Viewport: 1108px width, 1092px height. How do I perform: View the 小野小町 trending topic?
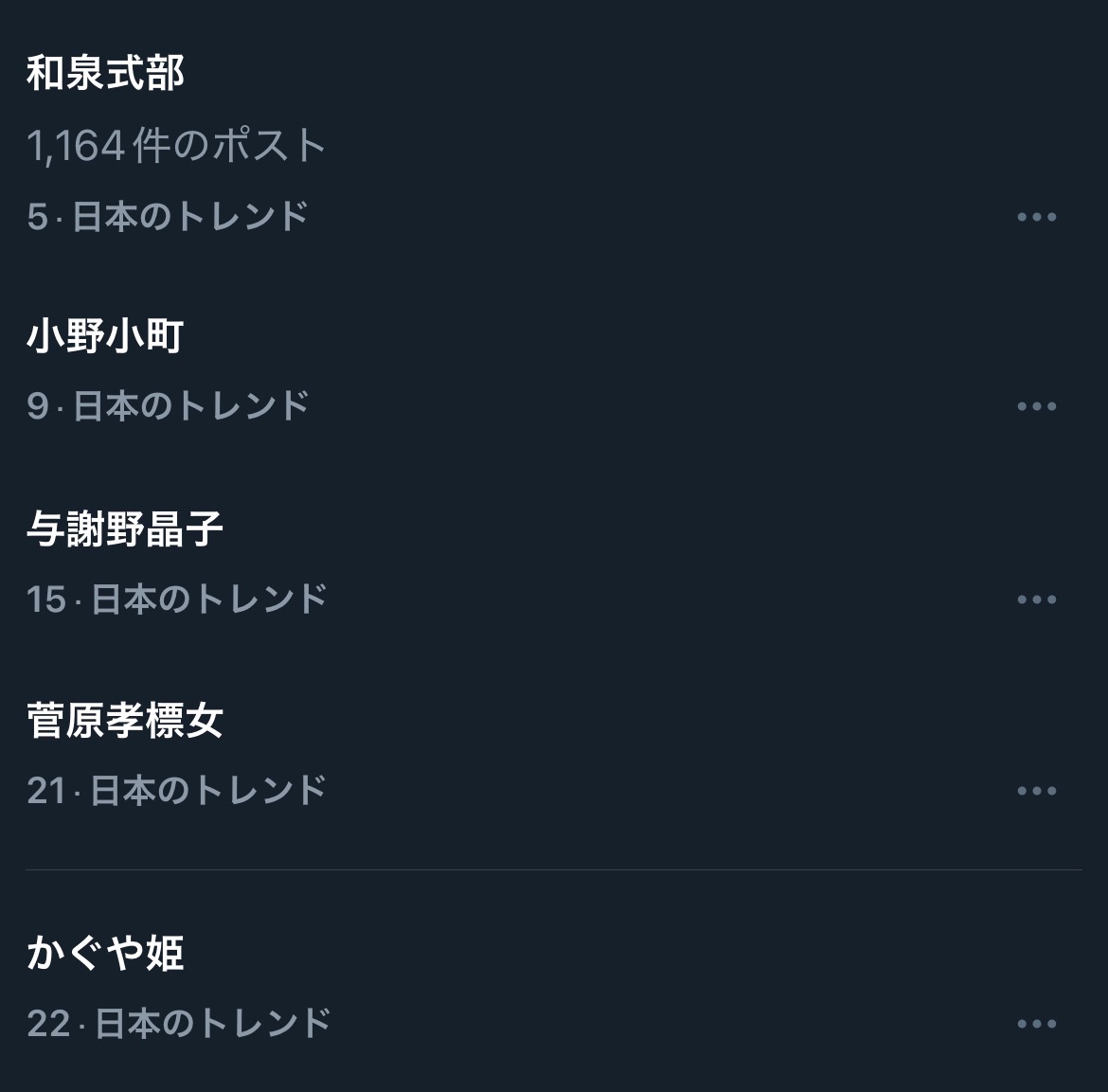click(106, 336)
